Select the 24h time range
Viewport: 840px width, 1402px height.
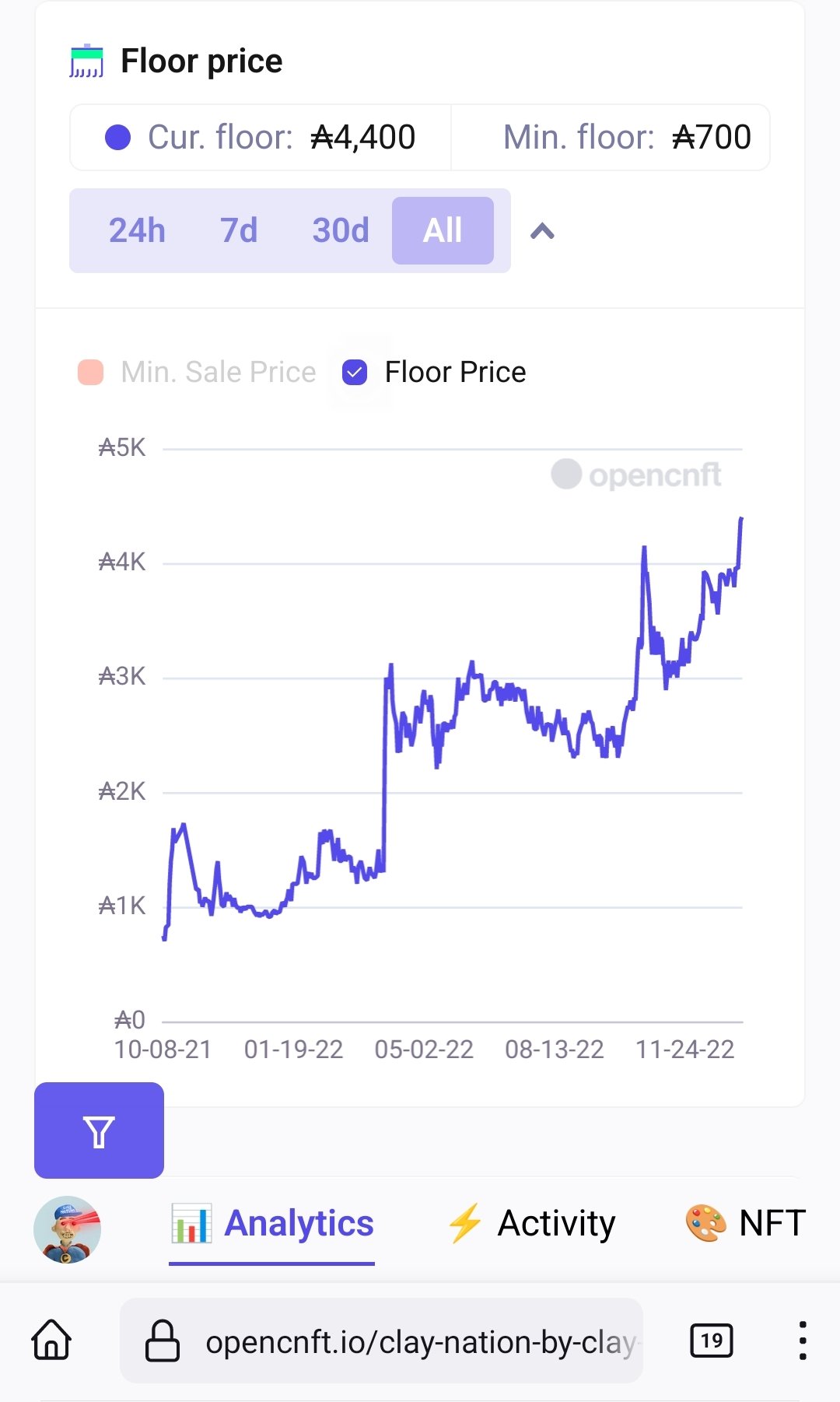tap(137, 230)
